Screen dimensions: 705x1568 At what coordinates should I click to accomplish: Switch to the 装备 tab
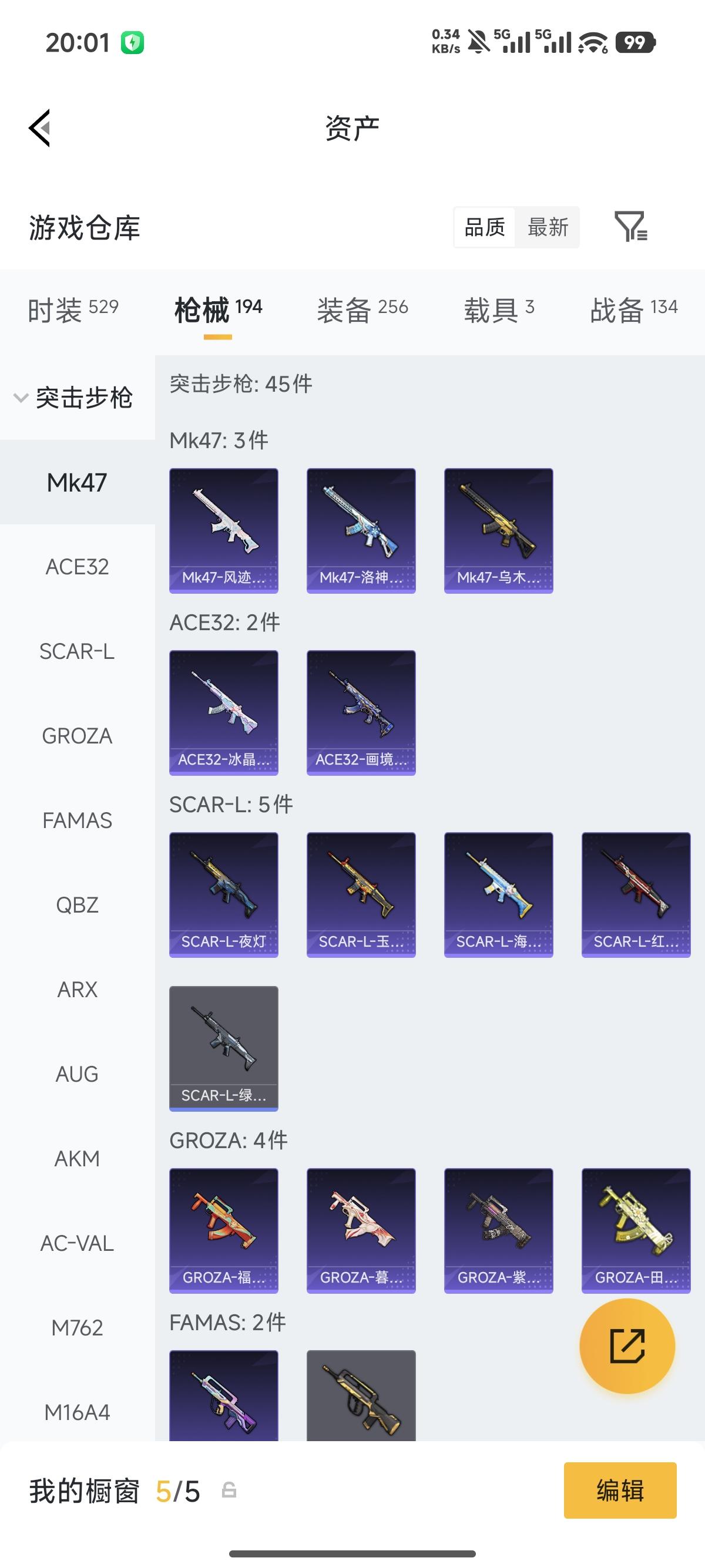pos(362,310)
